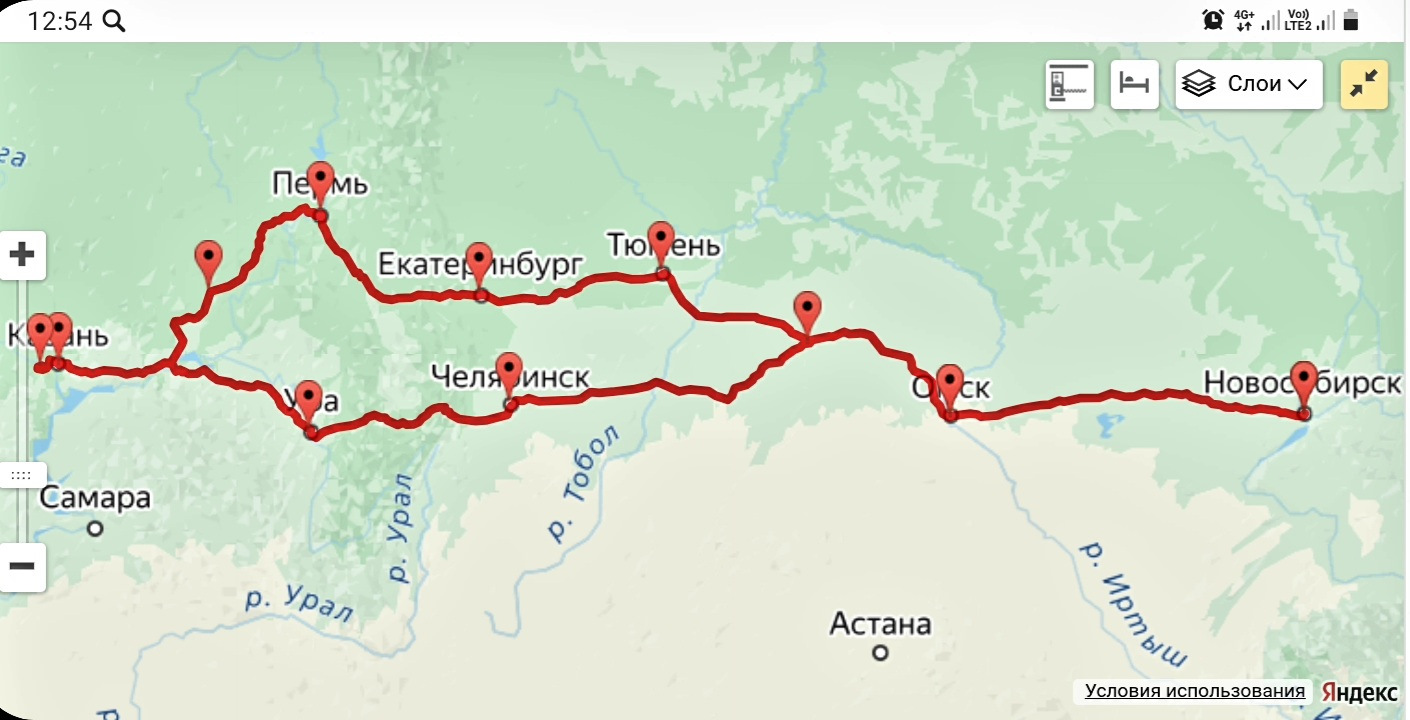Show hotels with the bed icon
1410x720 pixels.
coord(1134,84)
